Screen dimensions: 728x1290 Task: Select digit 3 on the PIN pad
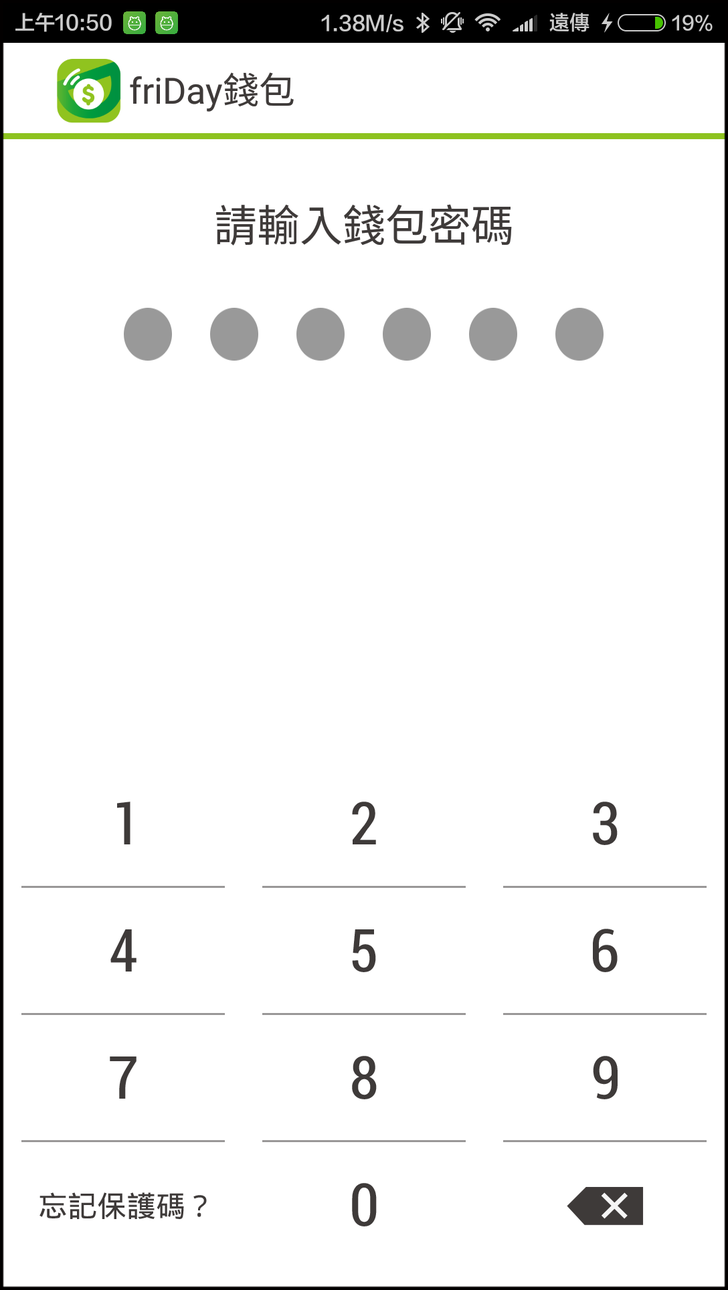click(604, 824)
